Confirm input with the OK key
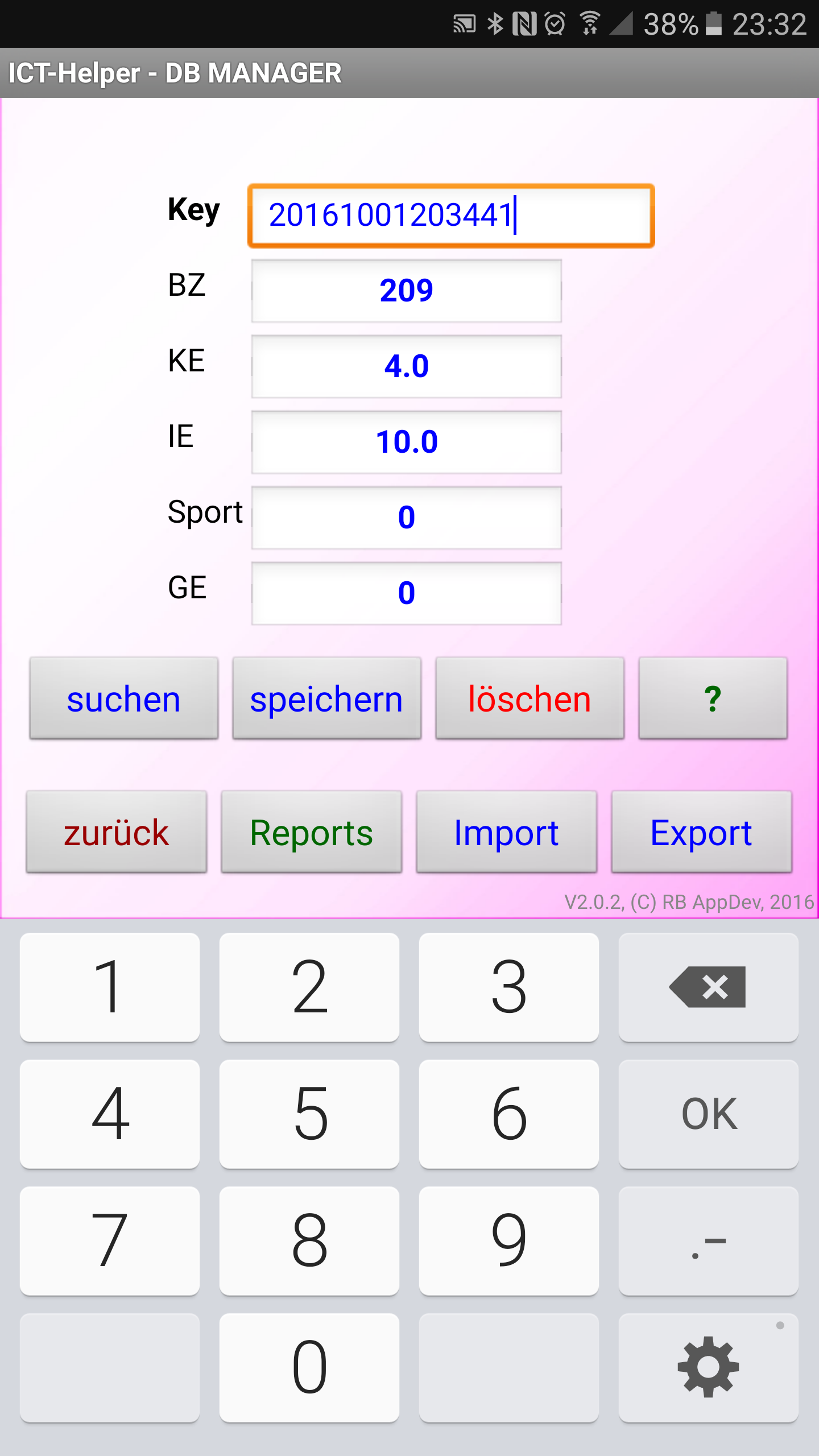819x1456 pixels. (x=708, y=1114)
